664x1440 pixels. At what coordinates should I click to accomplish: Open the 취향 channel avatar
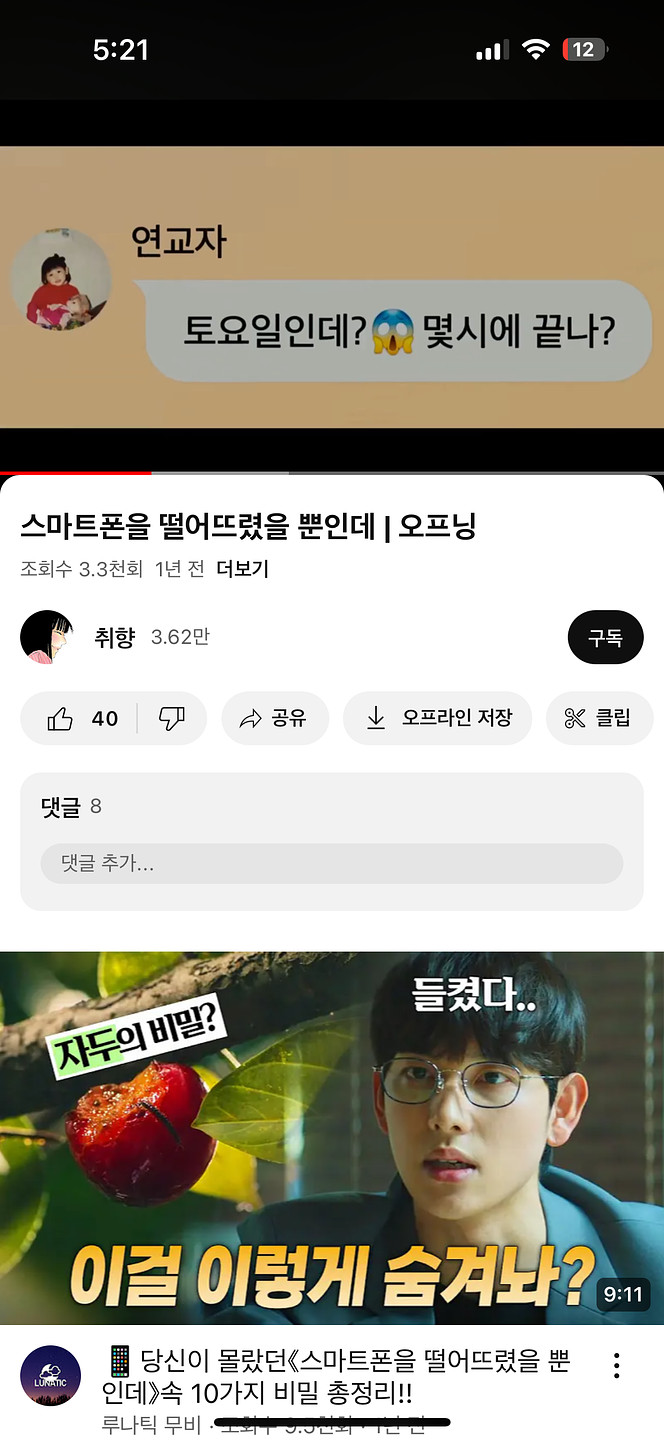click(47, 638)
